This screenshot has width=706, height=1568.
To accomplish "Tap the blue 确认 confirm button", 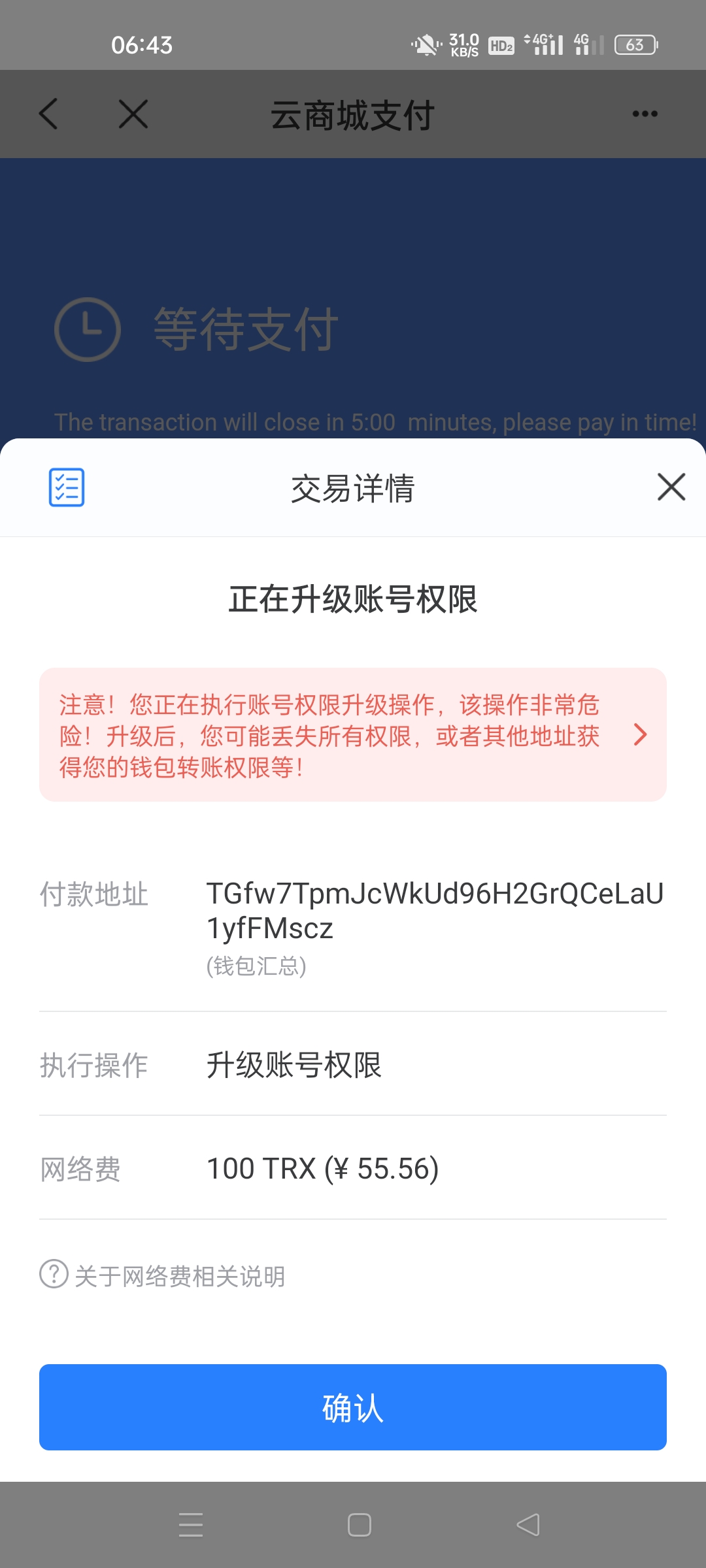I will coord(353,1407).
